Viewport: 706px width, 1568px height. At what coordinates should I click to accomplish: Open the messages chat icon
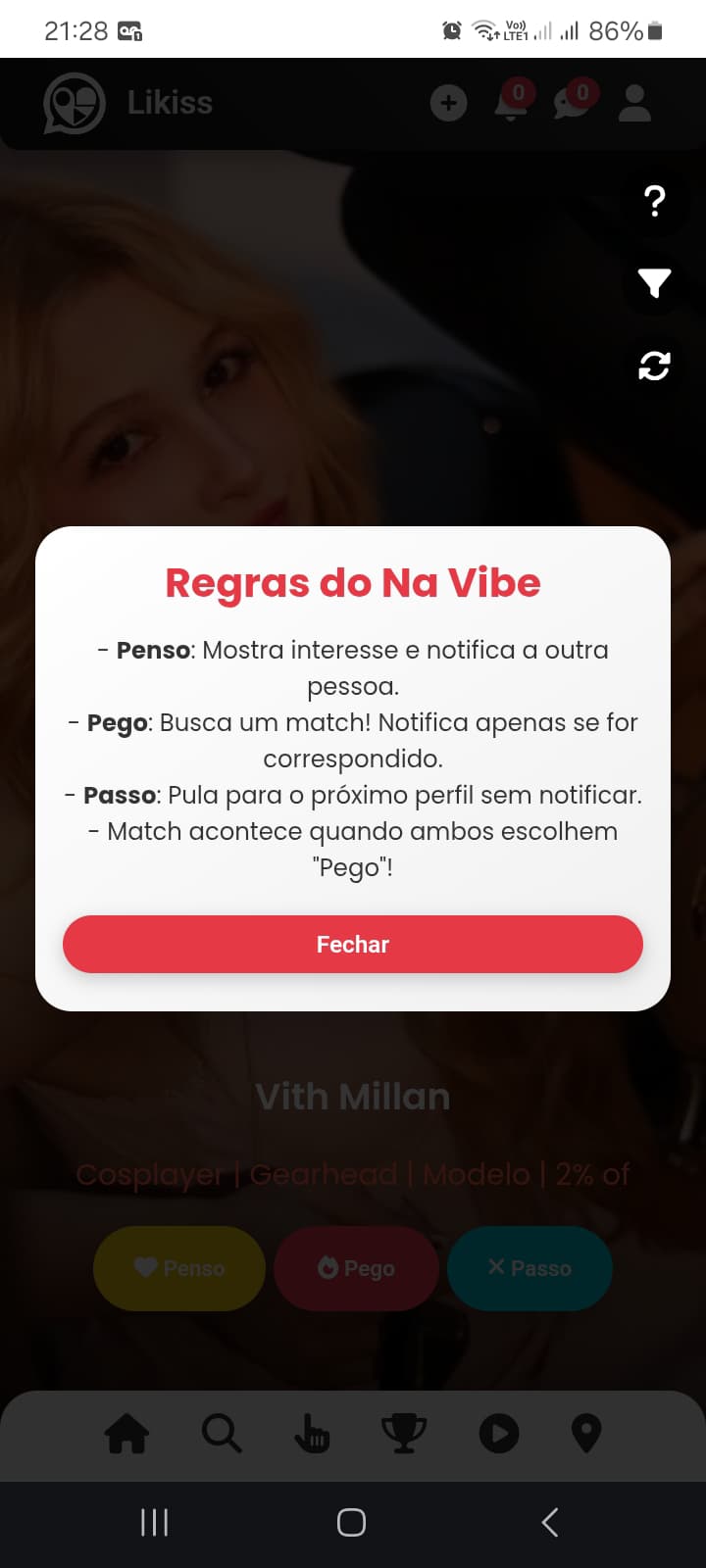[x=573, y=103]
